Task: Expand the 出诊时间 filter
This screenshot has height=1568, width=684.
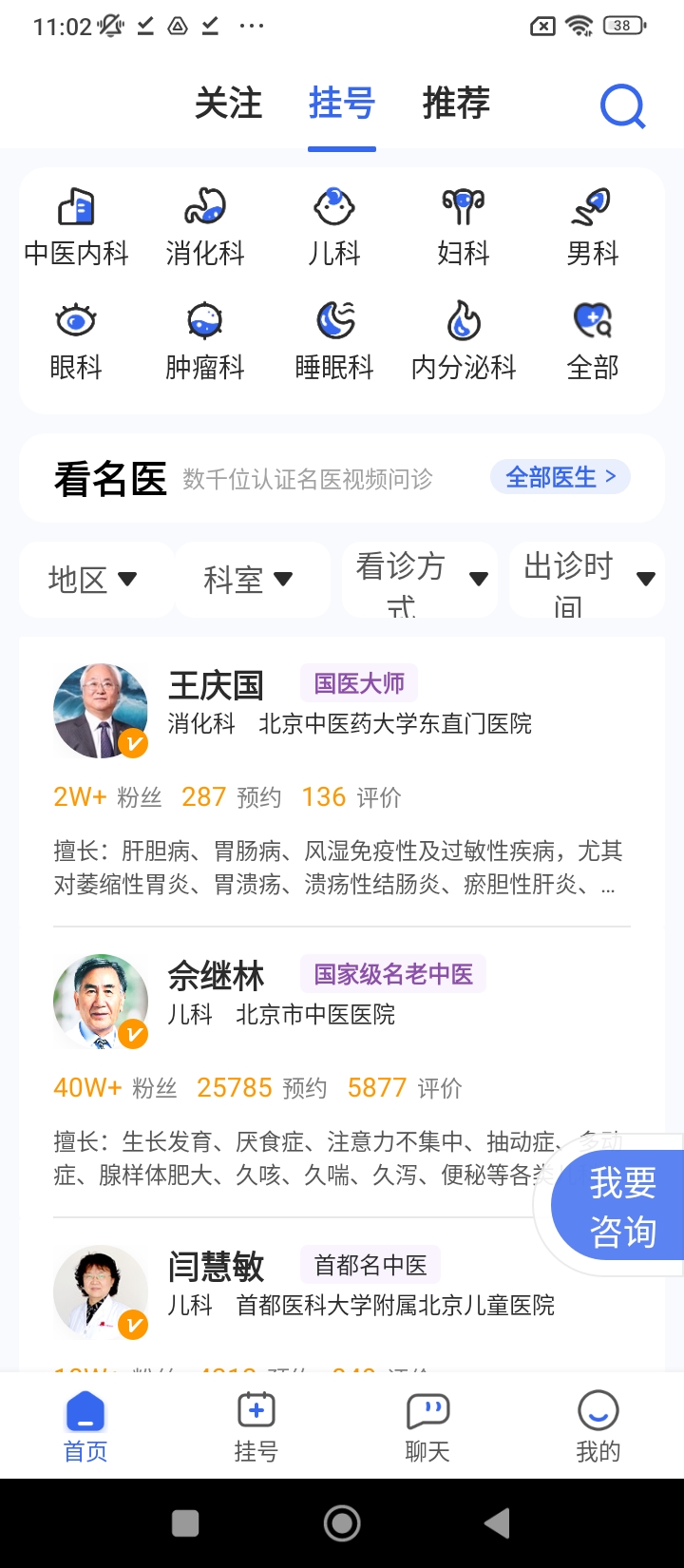Action: click(587, 580)
